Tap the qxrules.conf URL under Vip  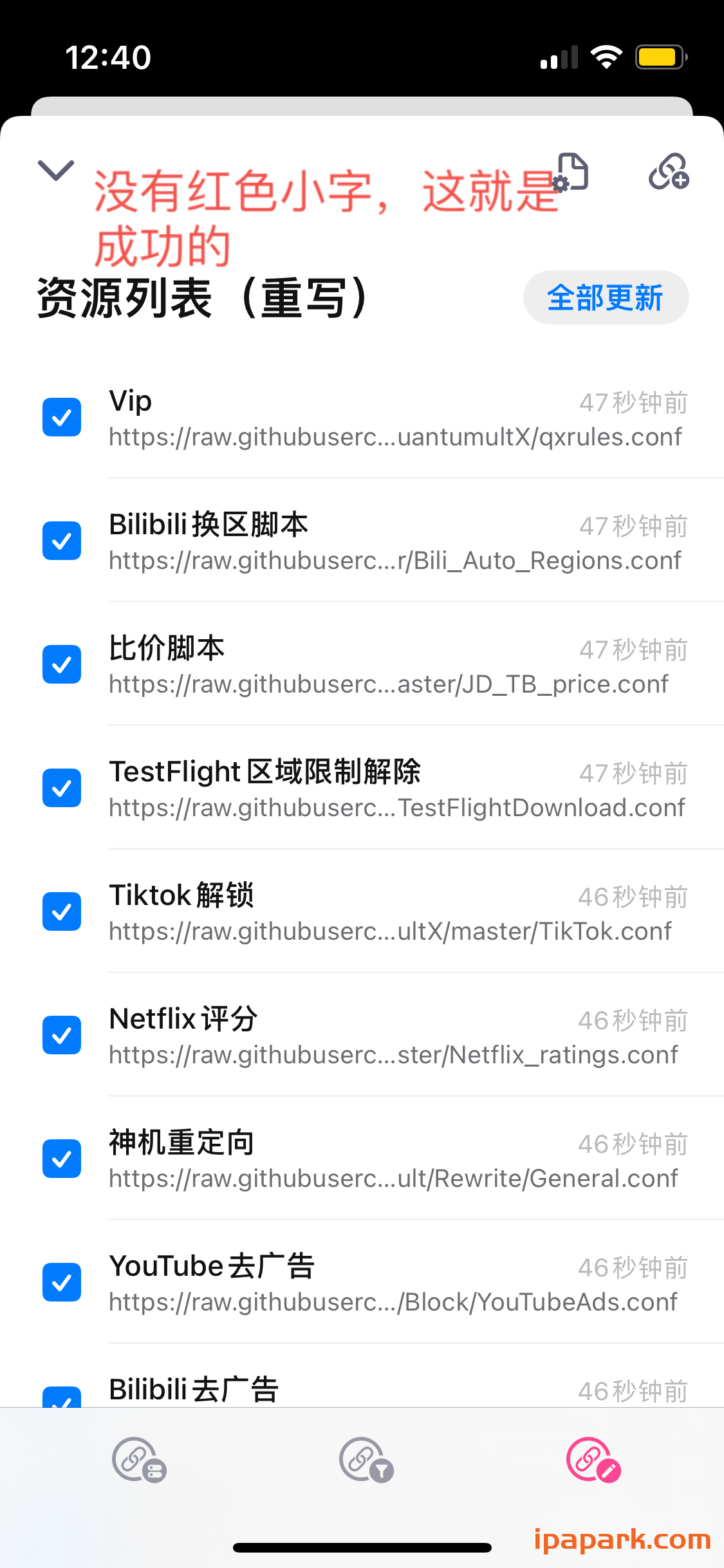click(x=396, y=437)
